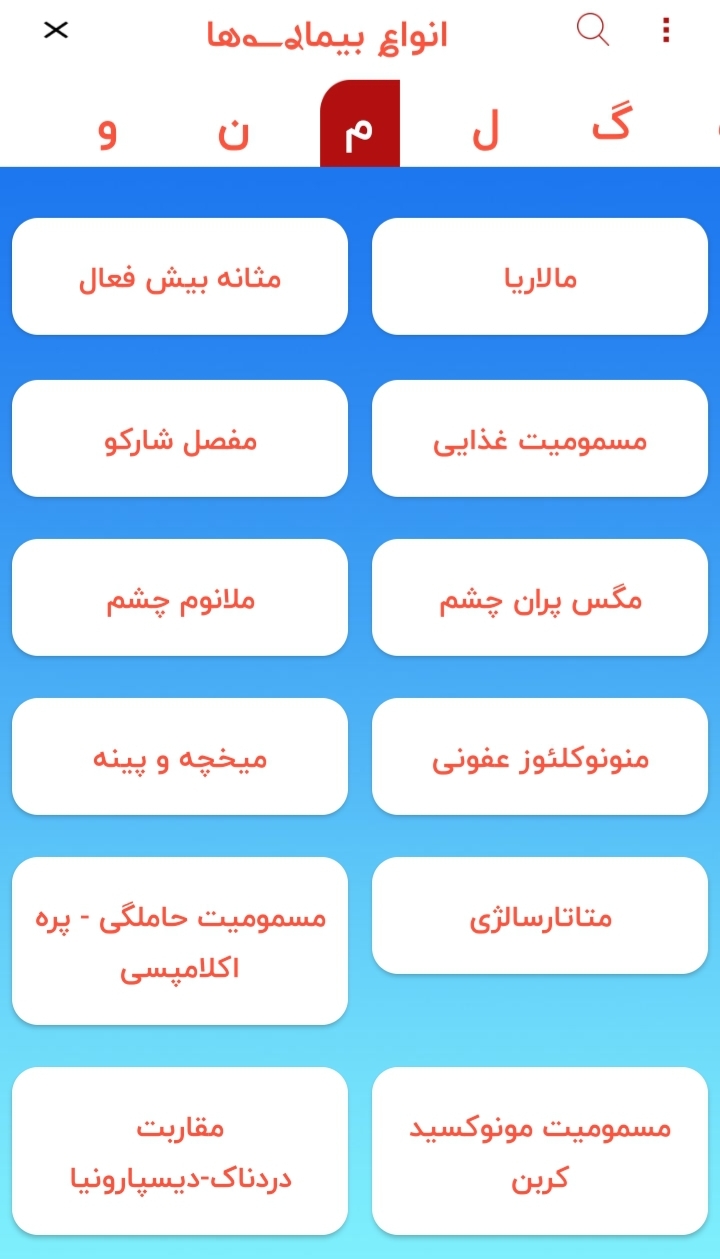Open the میخچه و پینه card

(x=180, y=756)
